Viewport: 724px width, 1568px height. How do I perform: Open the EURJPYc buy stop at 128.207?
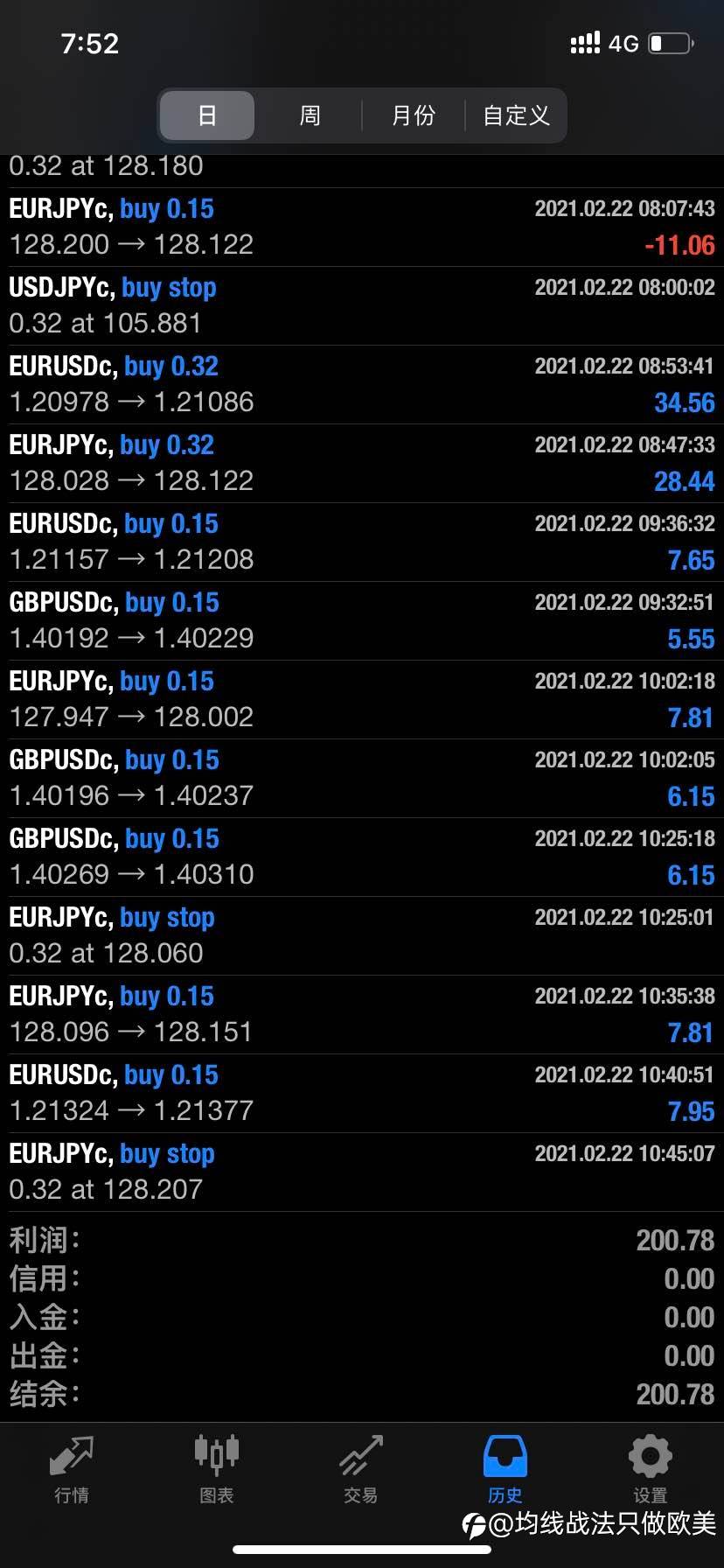click(362, 1172)
